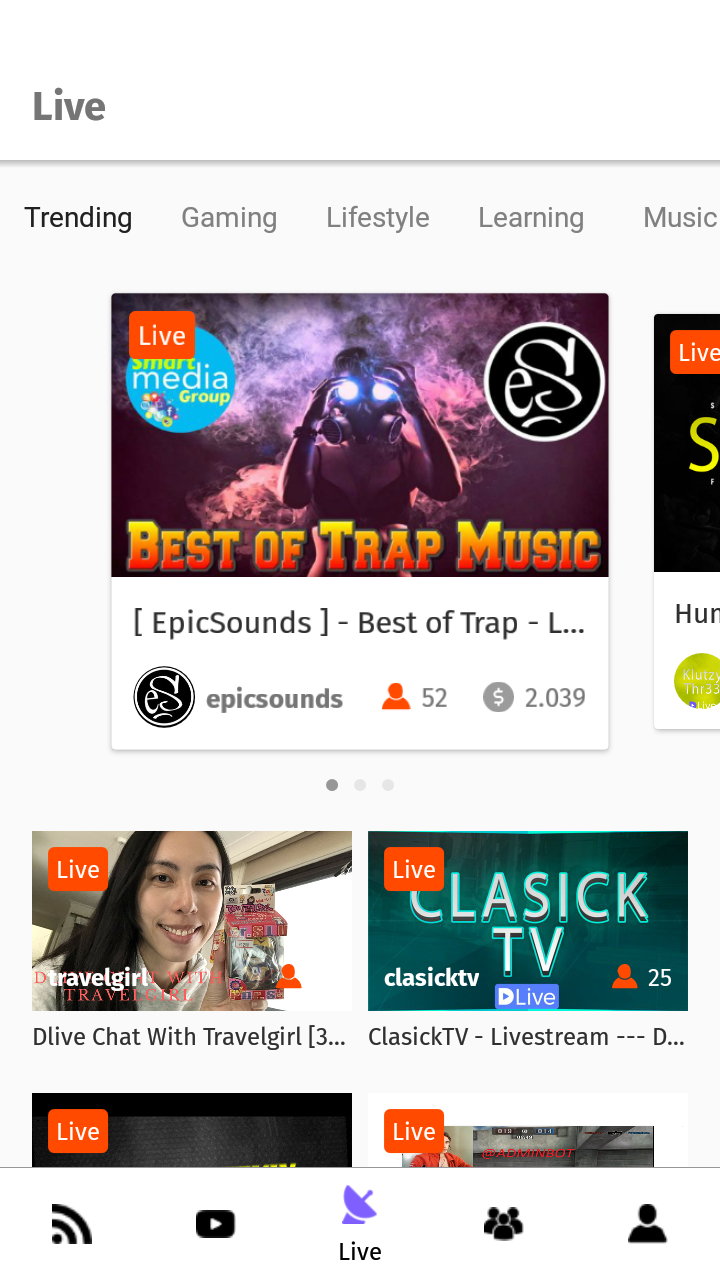Select the Trending category tab
Screen dimensions: 720x1280
click(78, 217)
